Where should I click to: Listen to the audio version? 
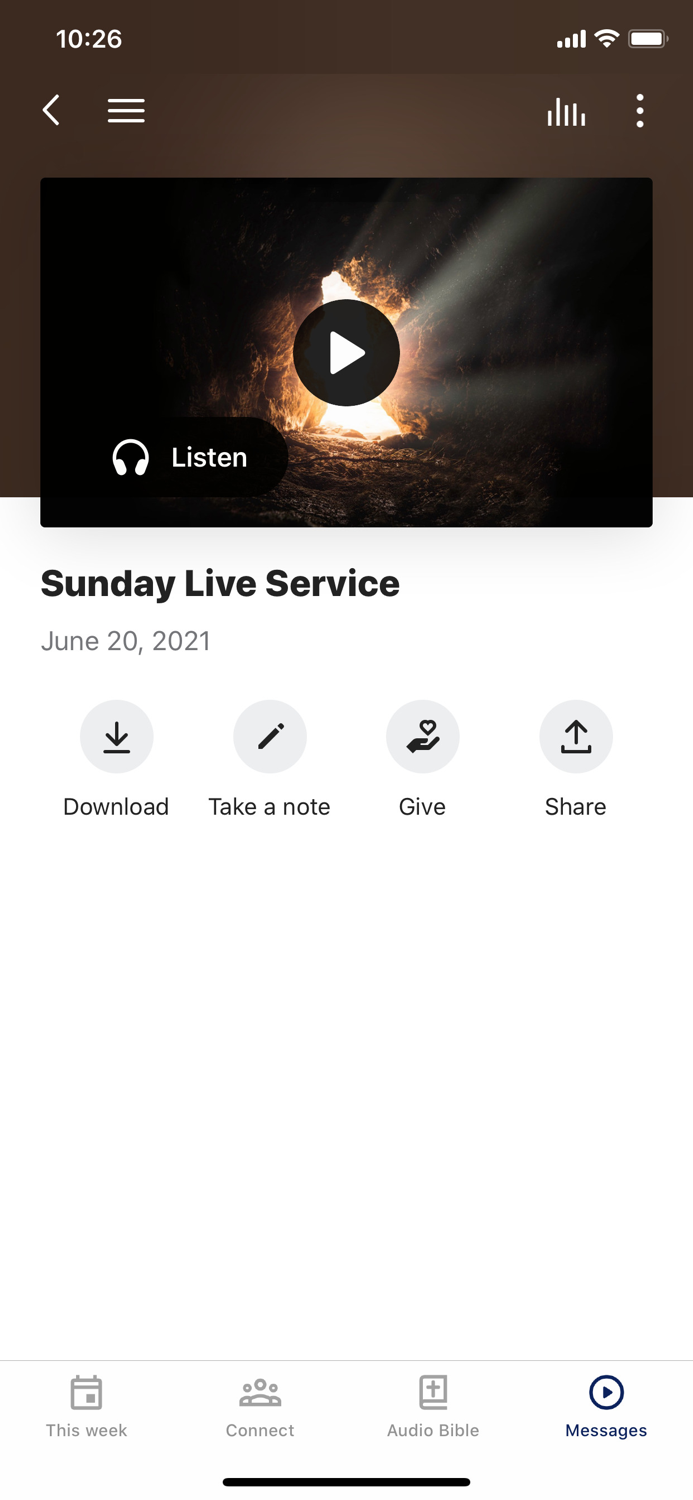(x=180, y=458)
